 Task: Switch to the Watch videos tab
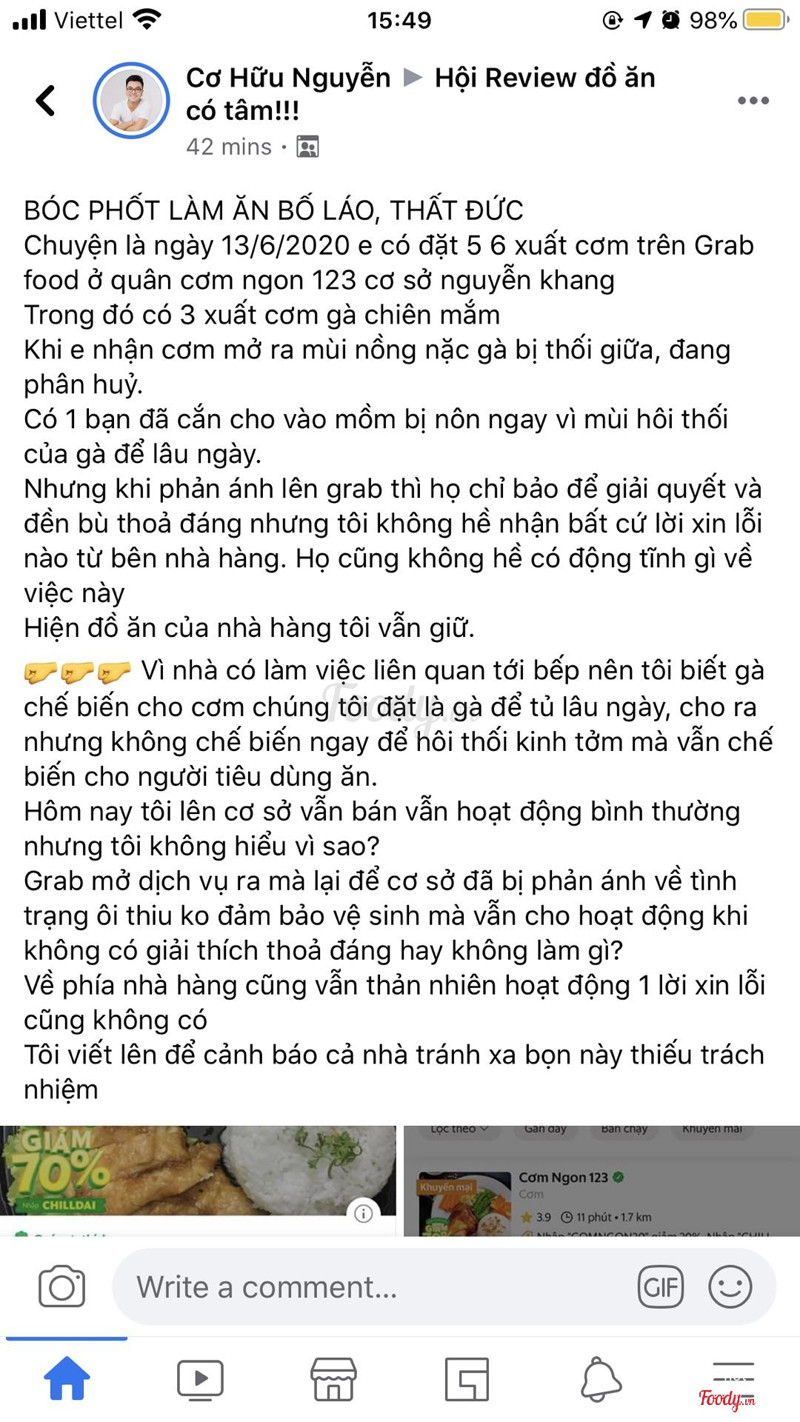[200, 1380]
